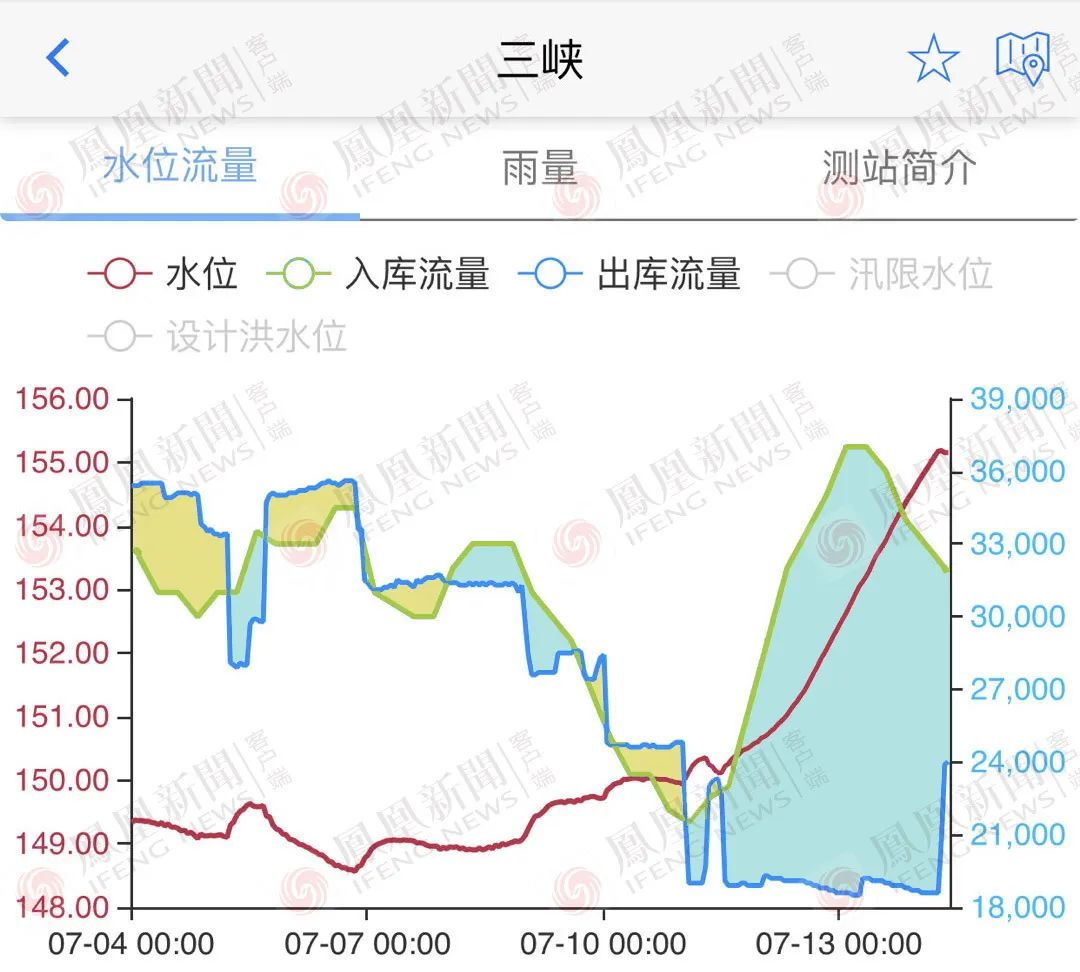
Task: Show the 汛限水位 line
Action: click(x=881, y=274)
